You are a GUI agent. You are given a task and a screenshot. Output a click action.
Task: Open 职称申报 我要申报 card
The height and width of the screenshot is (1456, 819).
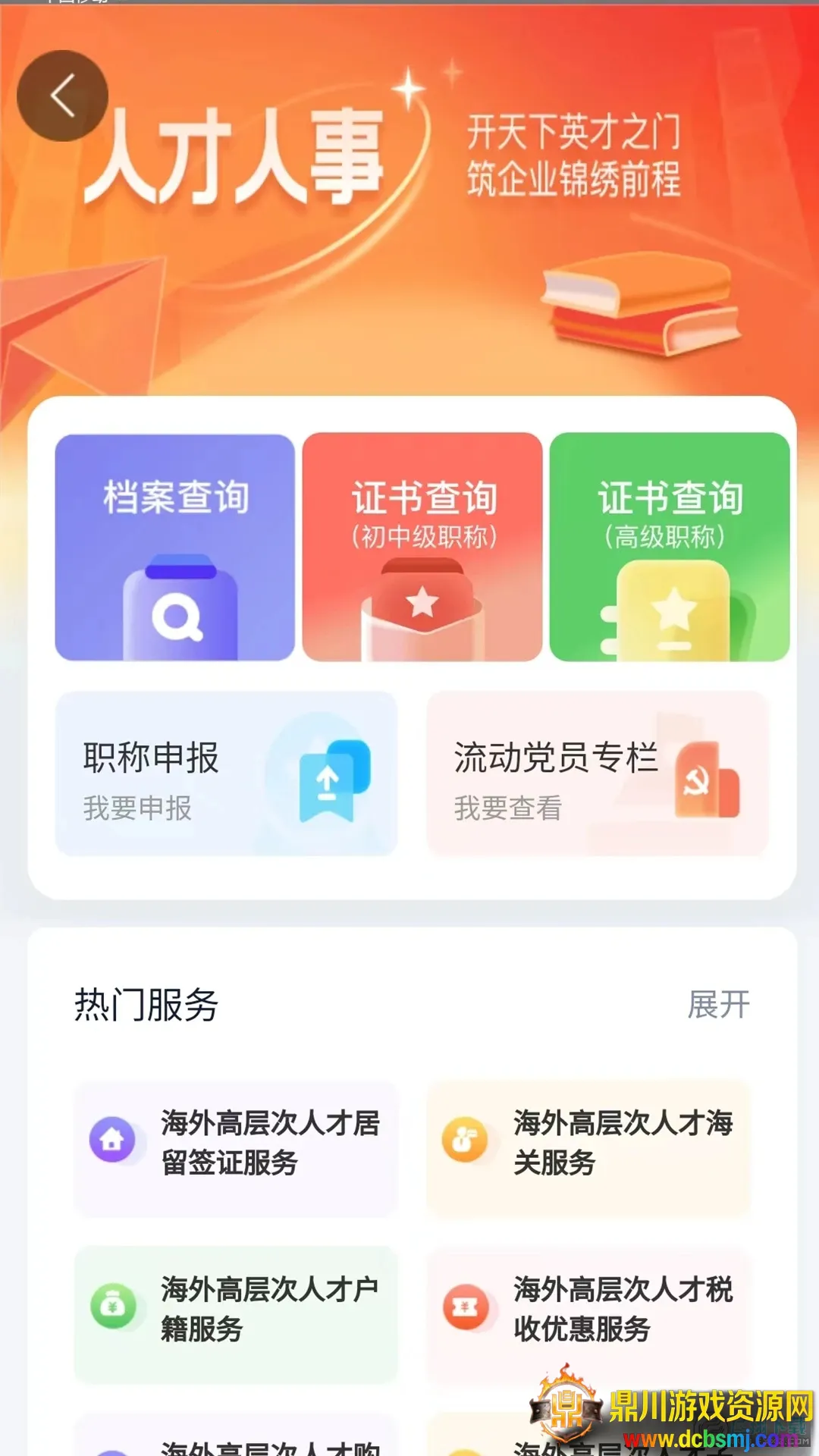pos(226,774)
